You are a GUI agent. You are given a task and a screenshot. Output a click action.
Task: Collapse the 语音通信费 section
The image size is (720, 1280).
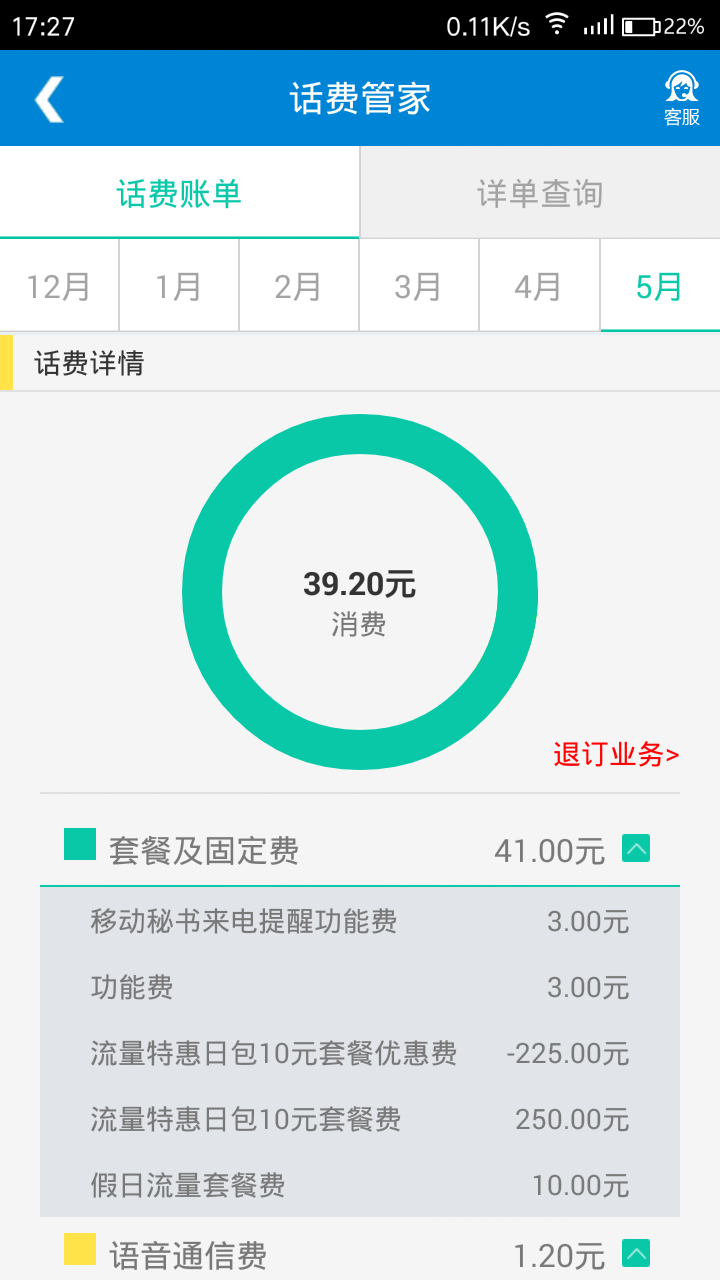pyautogui.click(x=636, y=1253)
